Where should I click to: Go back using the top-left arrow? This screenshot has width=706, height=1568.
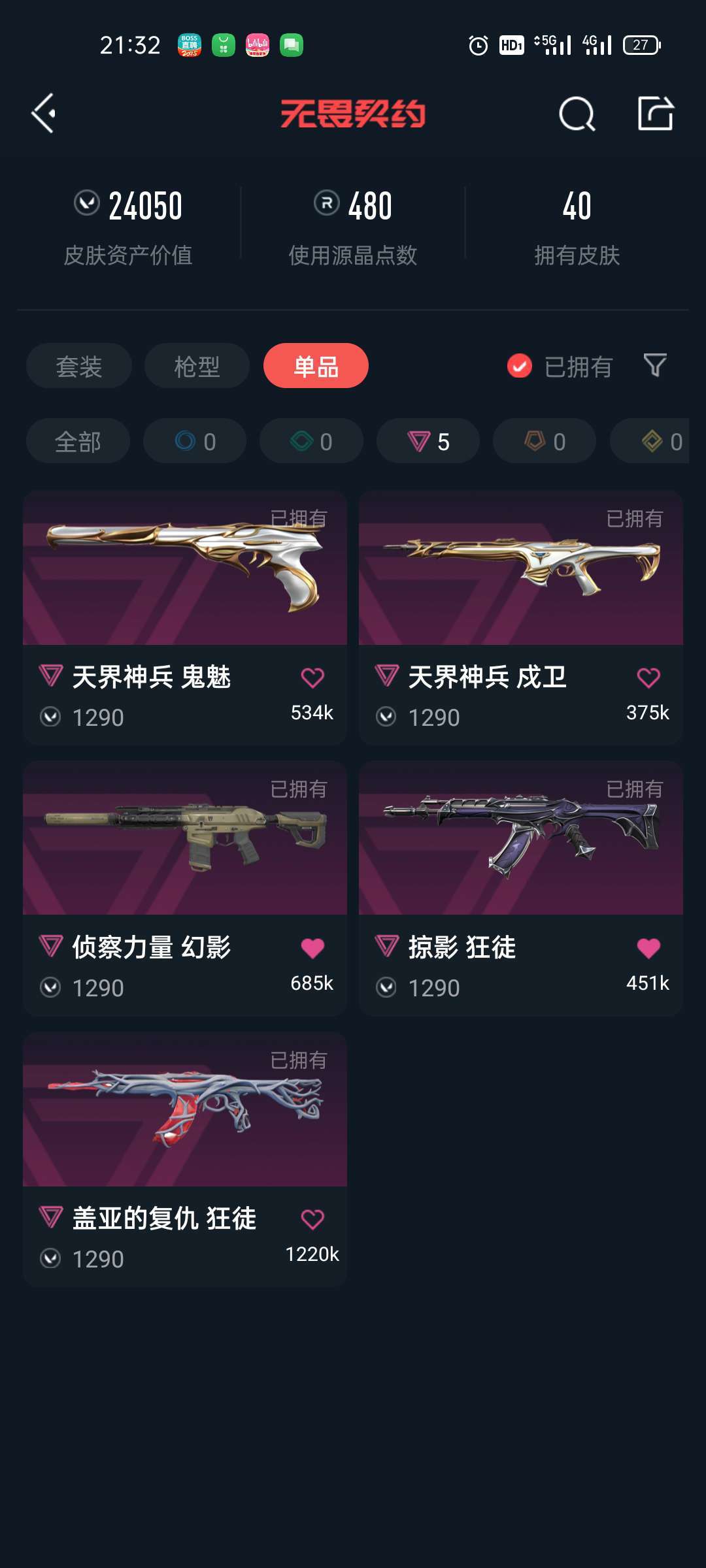click(x=43, y=114)
